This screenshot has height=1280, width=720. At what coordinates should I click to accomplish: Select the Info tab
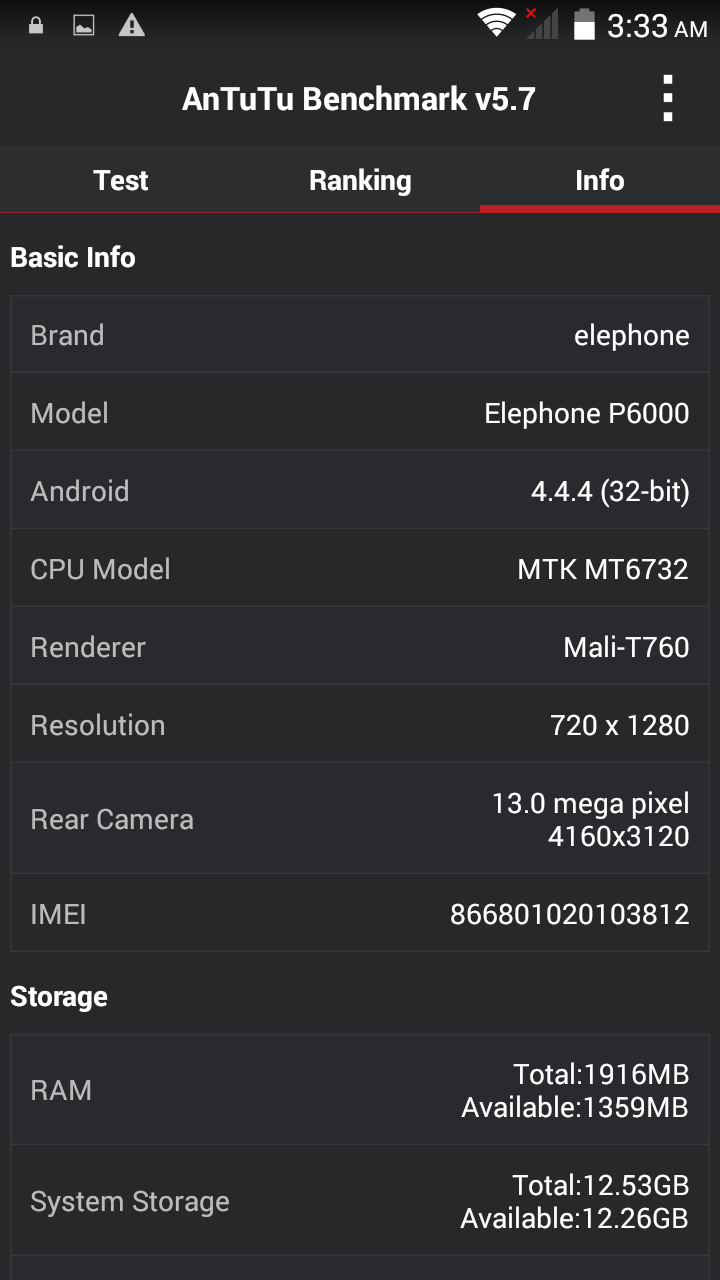coord(600,180)
